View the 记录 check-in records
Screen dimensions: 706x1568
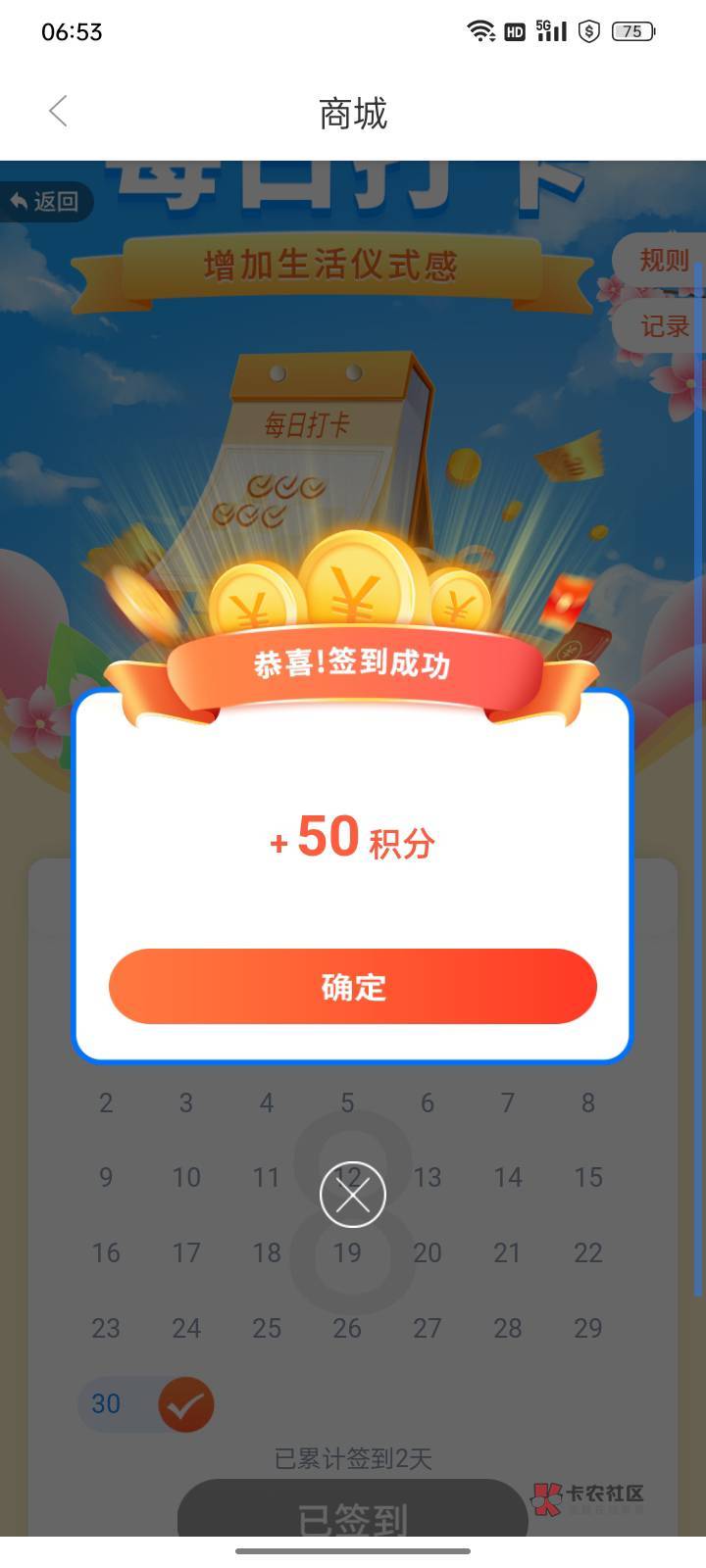[661, 326]
